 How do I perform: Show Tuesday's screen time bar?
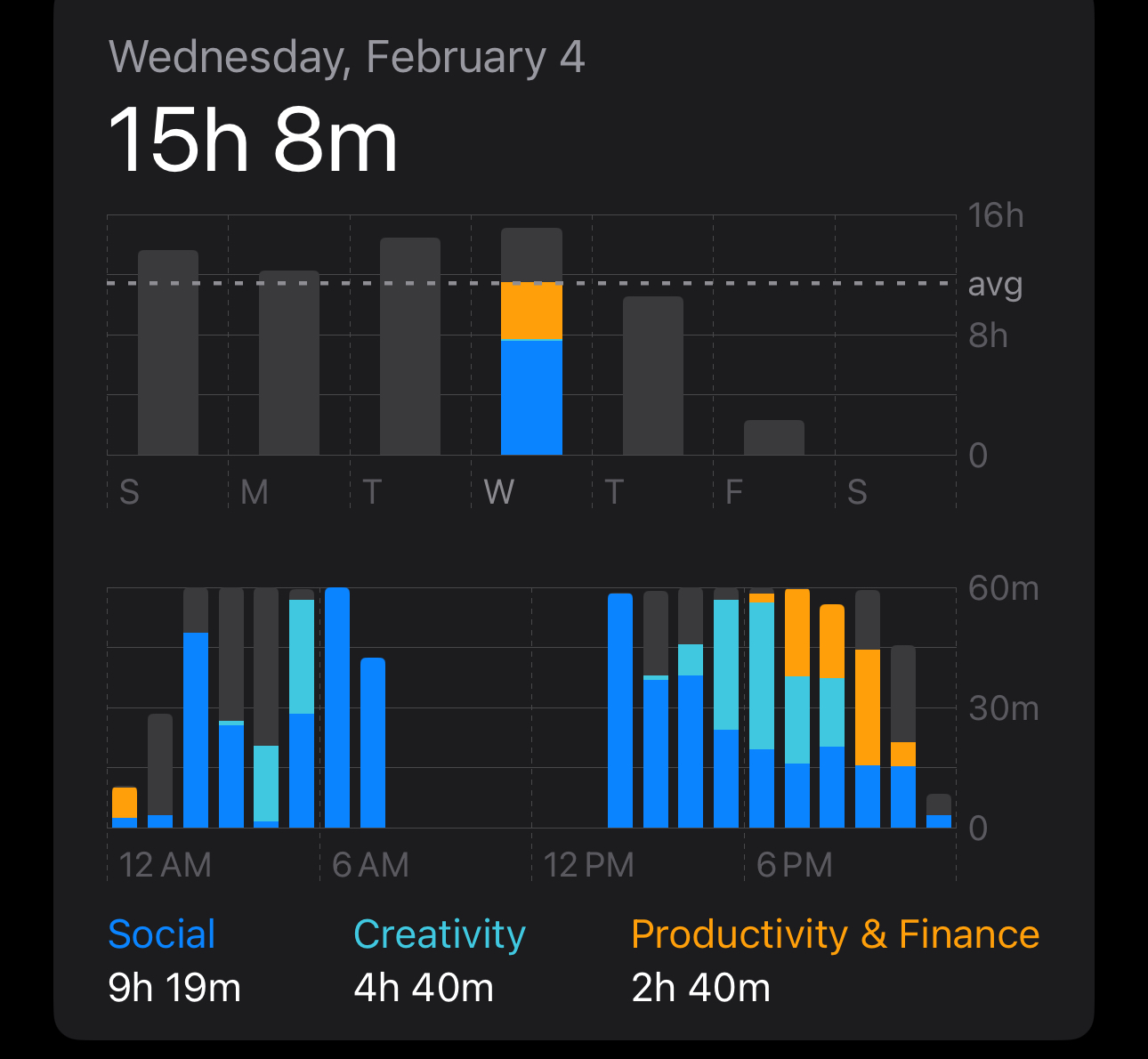[x=410, y=347]
